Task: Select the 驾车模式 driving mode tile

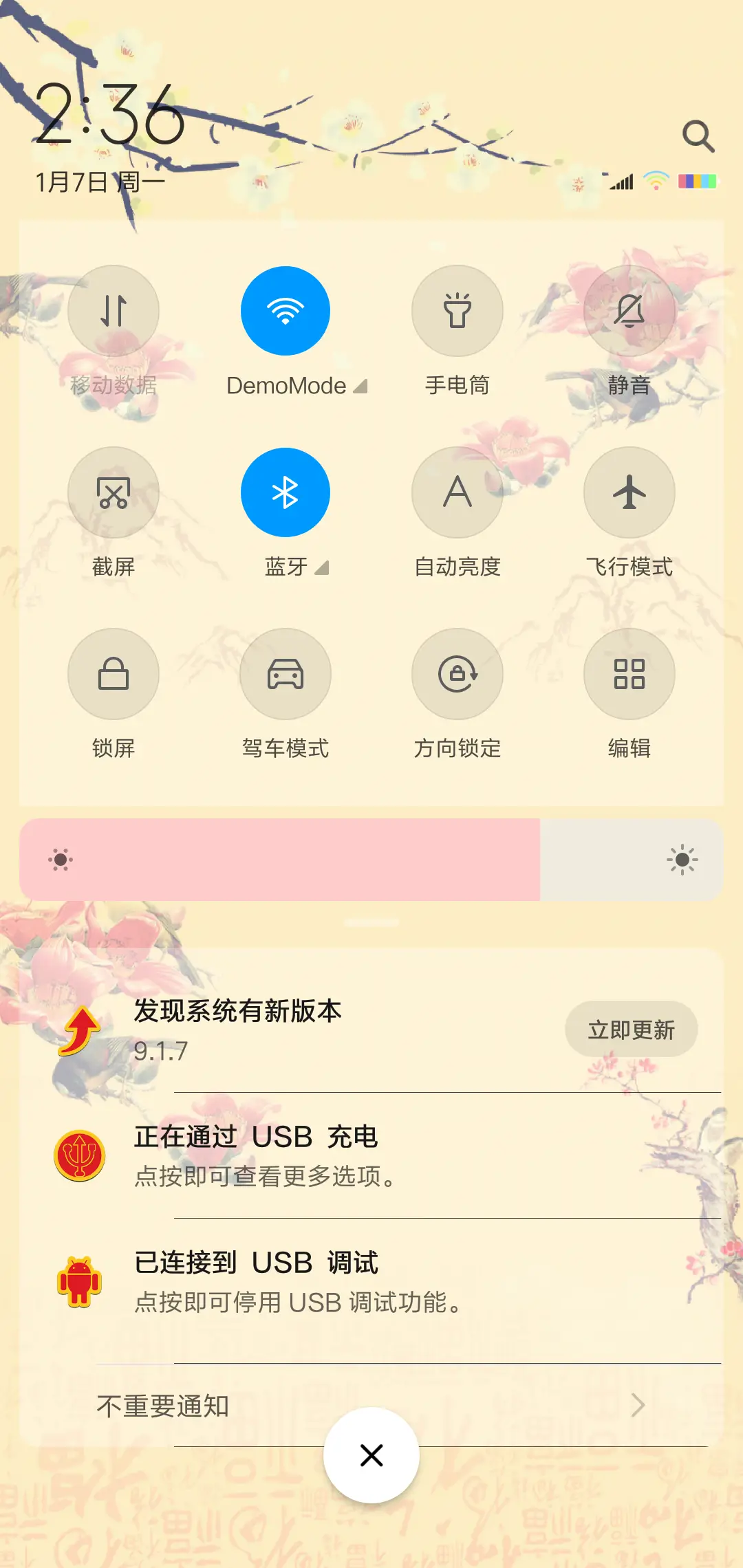Action: pyautogui.click(x=286, y=674)
